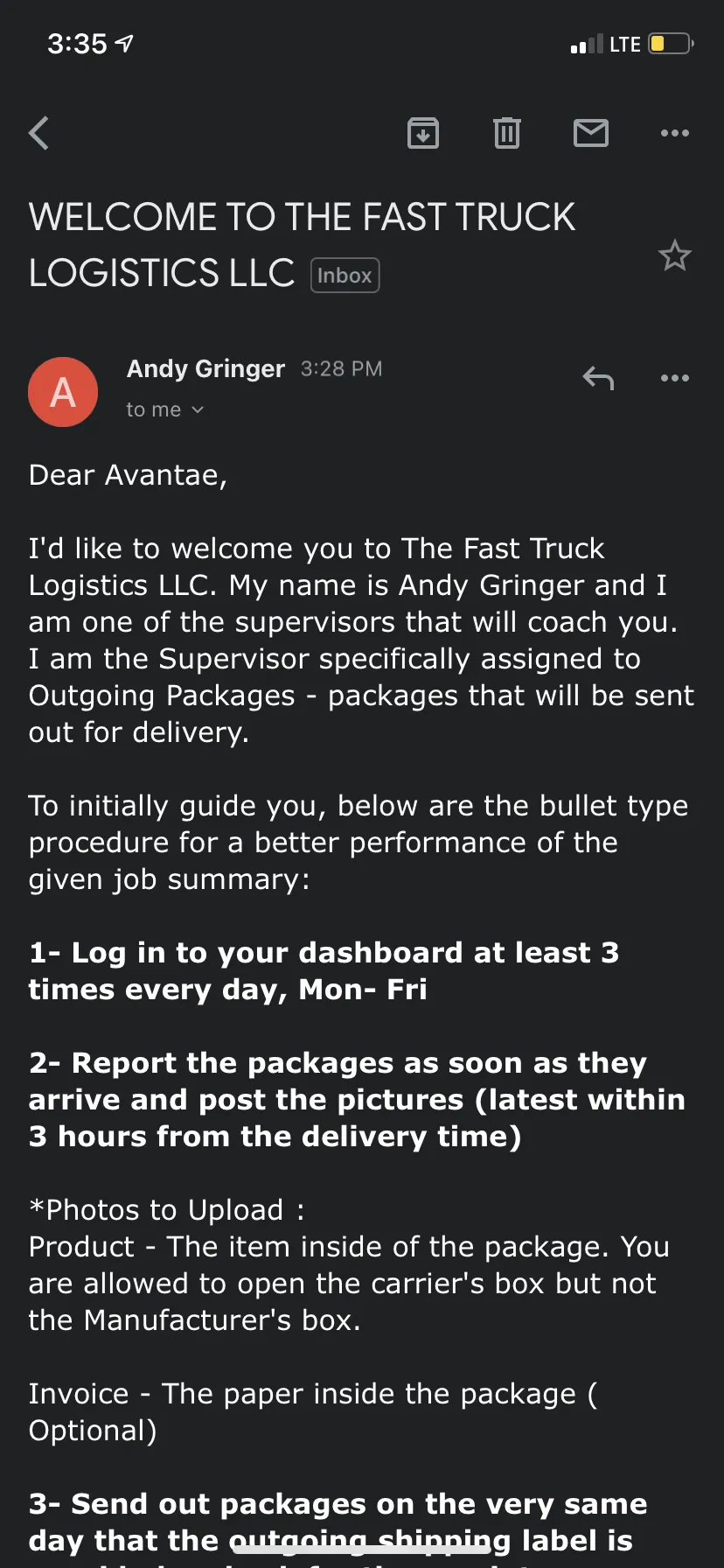Expand the 'to me' recipient details
The height and width of the screenshot is (1568, 724).
coord(164,409)
